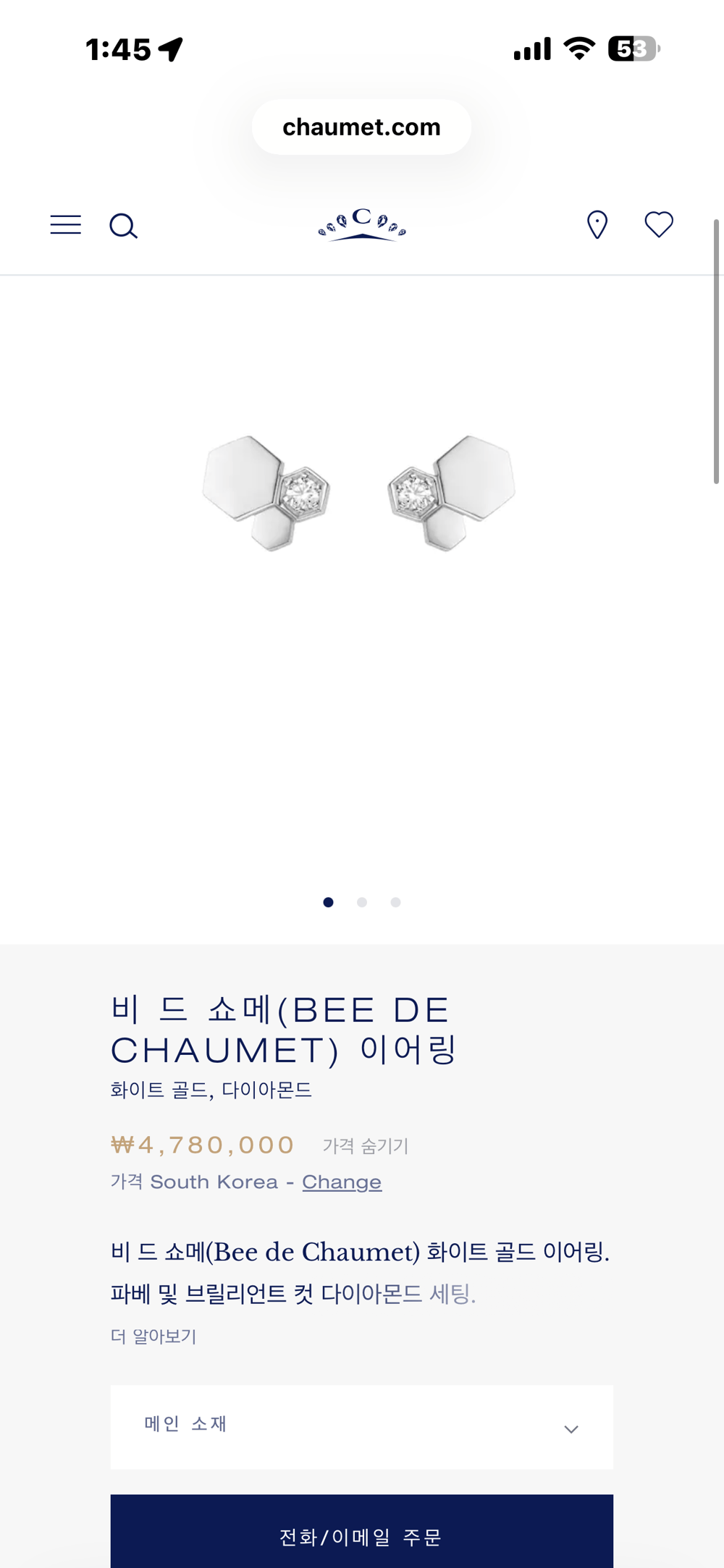The width and height of the screenshot is (724, 1568).
Task: Tap Change to switch country
Action: pyautogui.click(x=342, y=1182)
